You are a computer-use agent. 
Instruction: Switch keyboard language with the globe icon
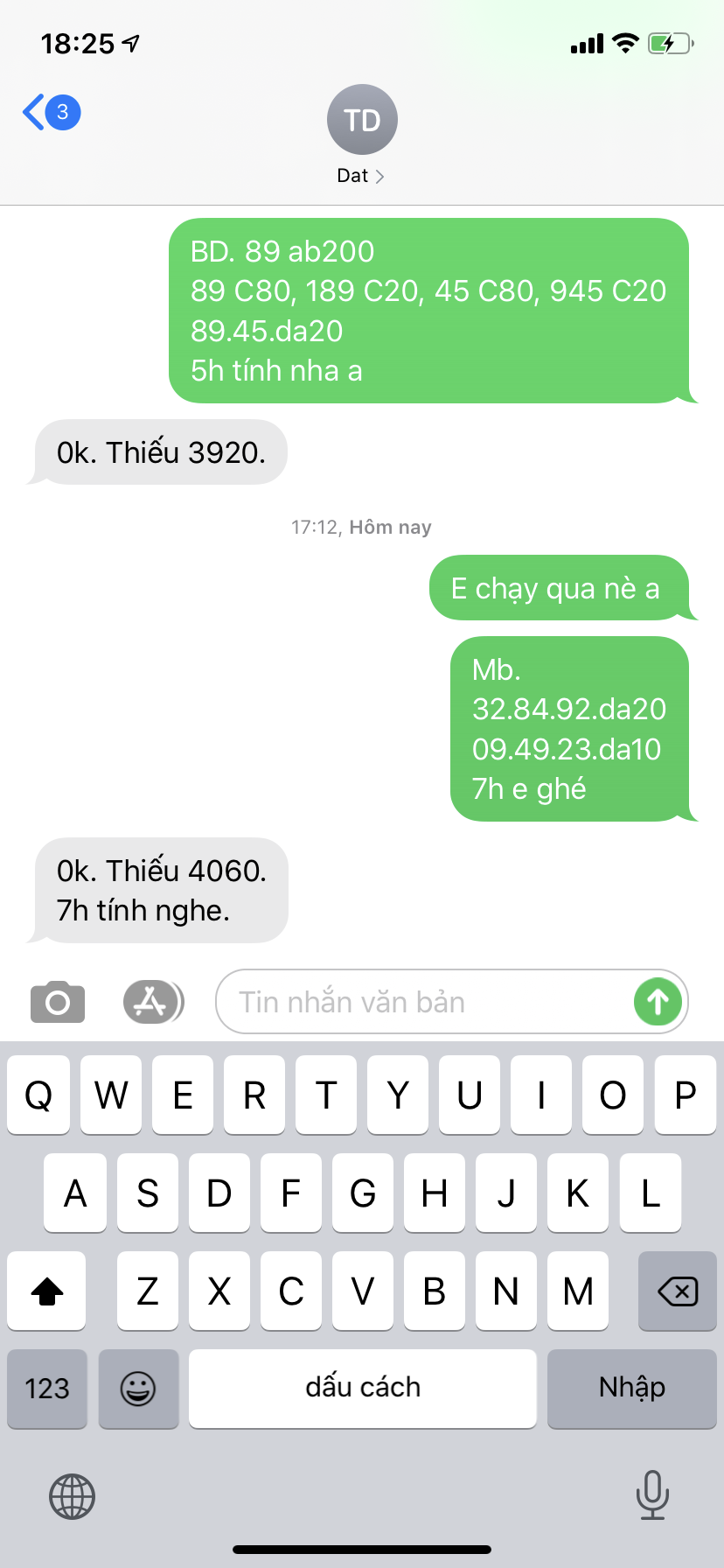coord(72,1496)
